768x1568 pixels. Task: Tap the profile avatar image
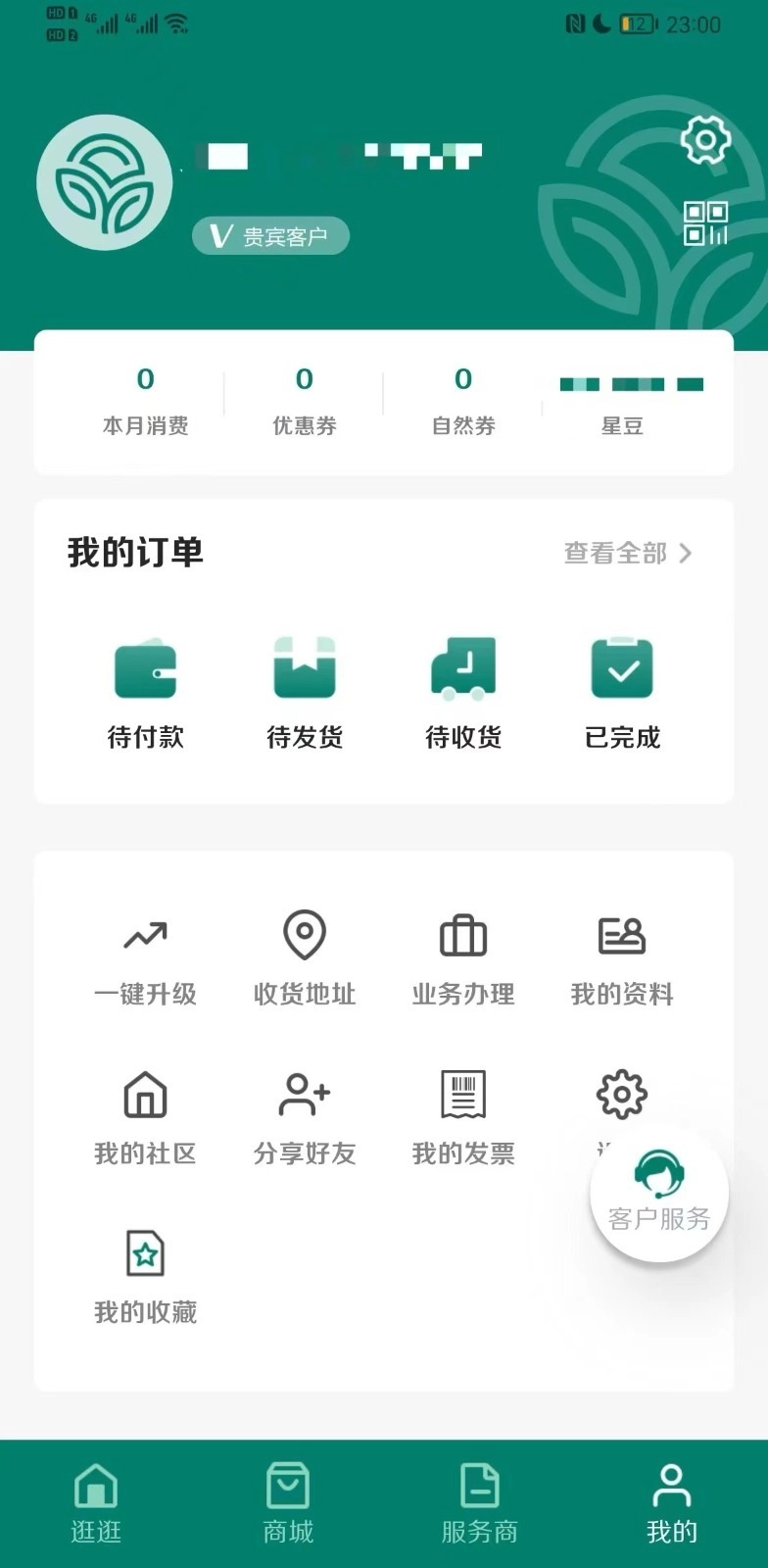click(105, 181)
